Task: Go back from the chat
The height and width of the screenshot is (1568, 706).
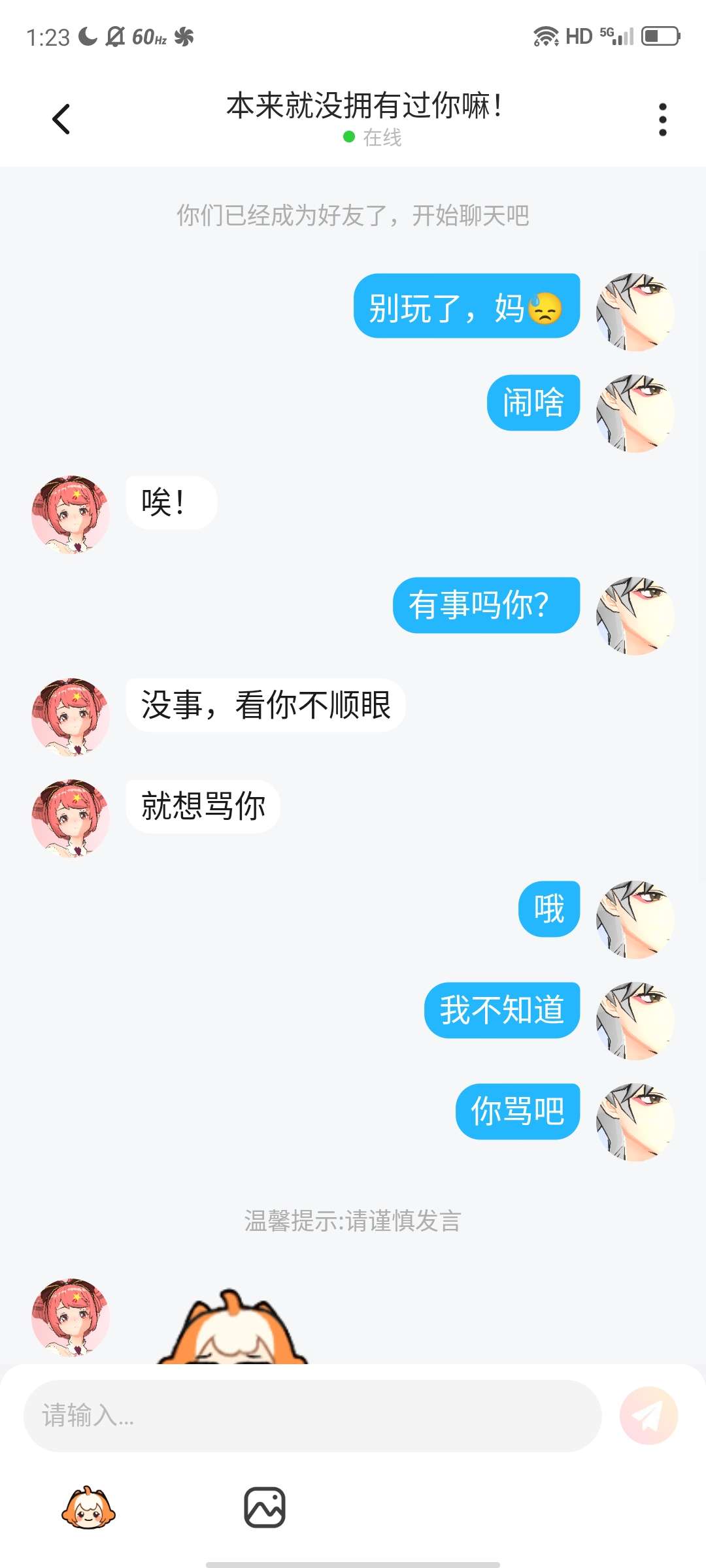Action: [61, 120]
